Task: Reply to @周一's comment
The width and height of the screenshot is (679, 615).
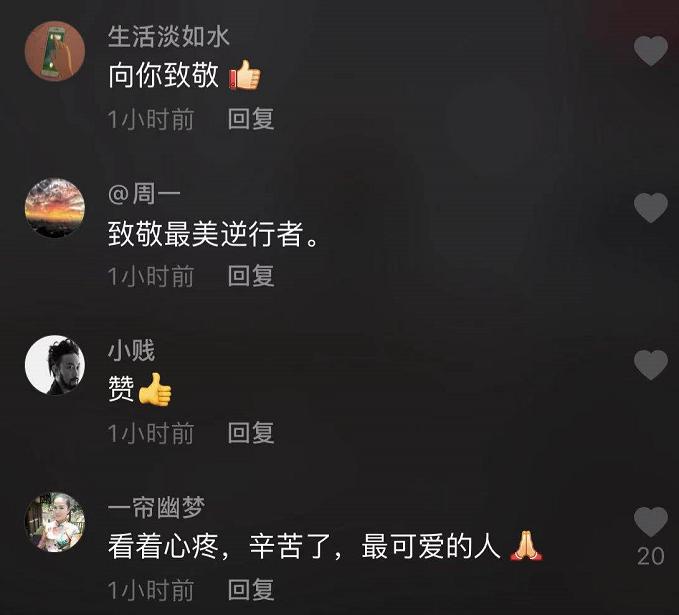Action: click(251, 276)
